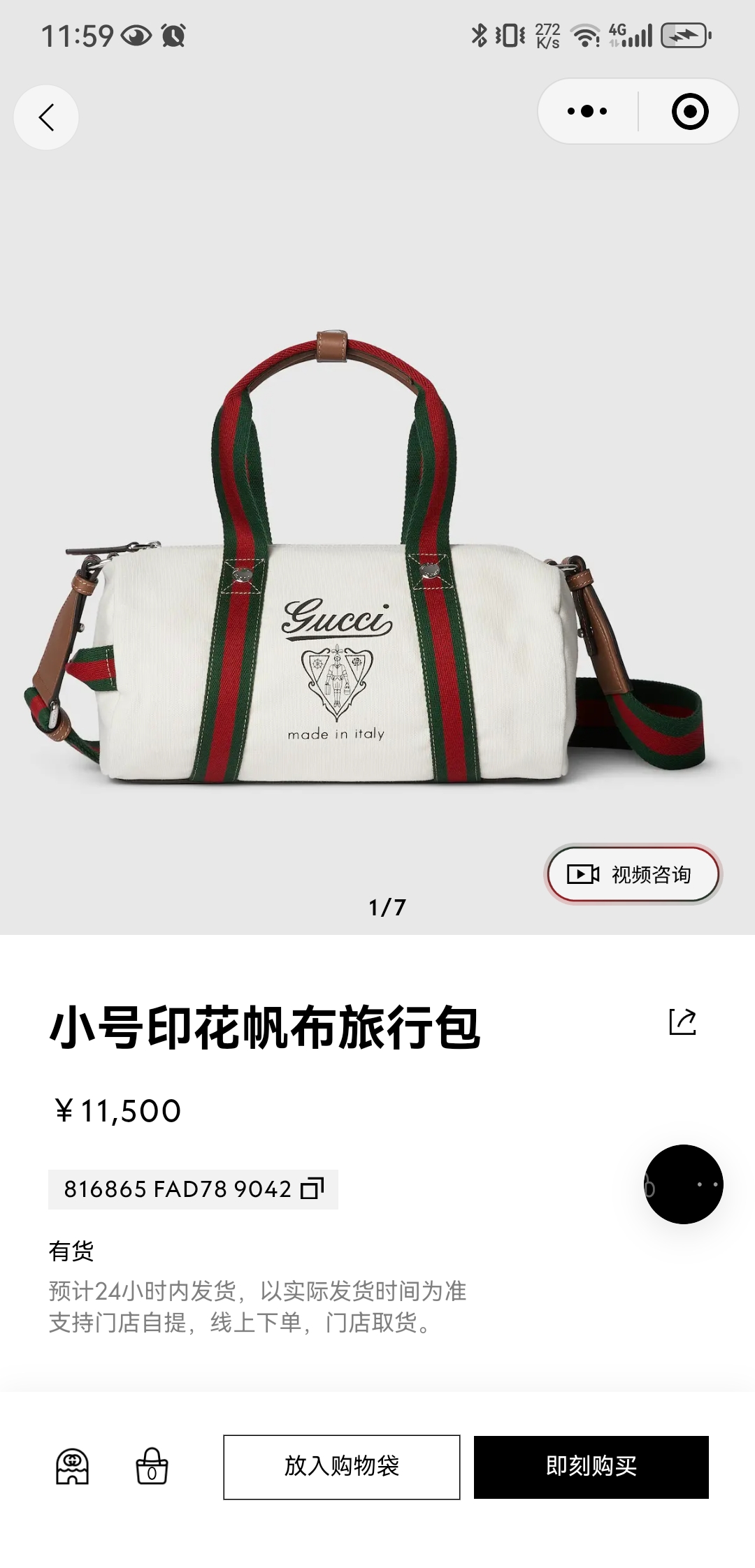The height and width of the screenshot is (1568, 755).
Task: Share this travel bag product
Action: (682, 1022)
